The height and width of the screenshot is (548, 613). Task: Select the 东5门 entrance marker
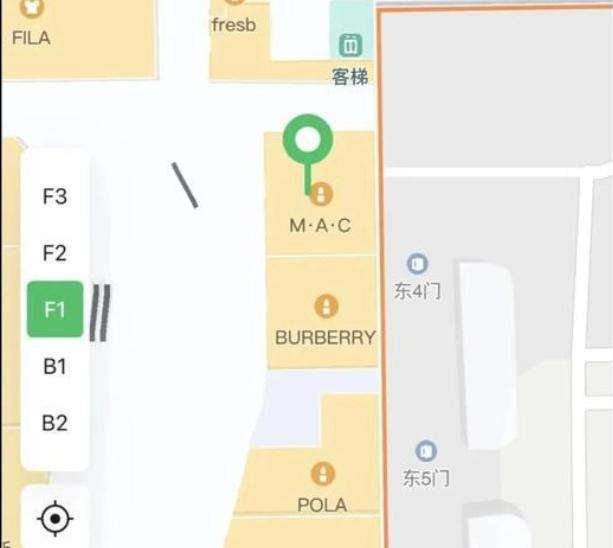click(x=426, y=452)
